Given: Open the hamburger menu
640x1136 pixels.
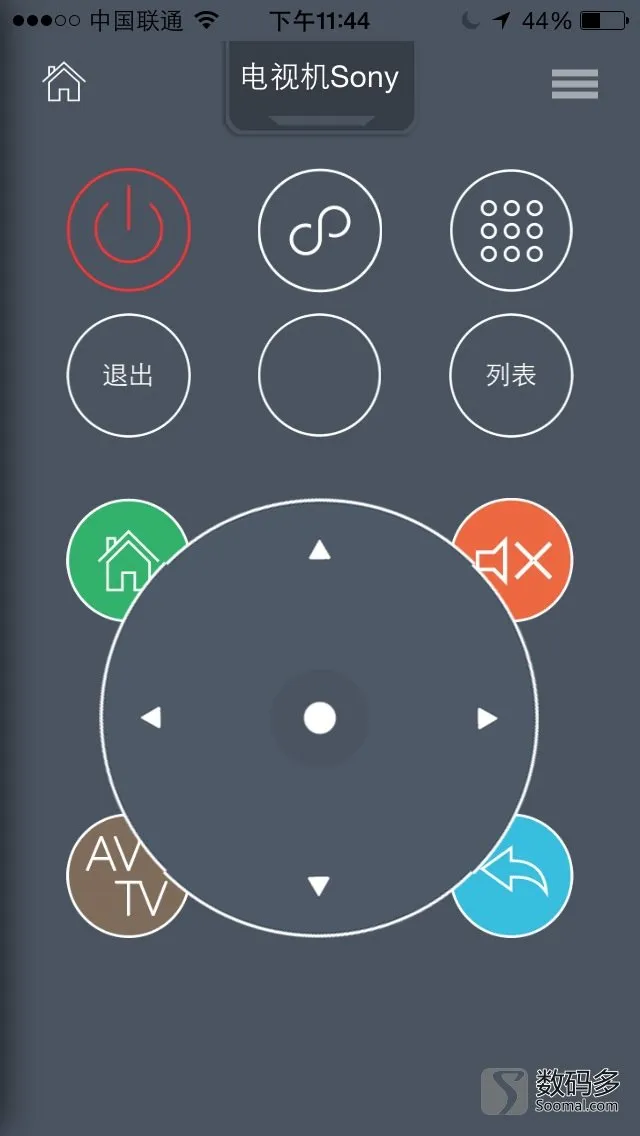Looking at the screenshot, I should click(x=575, y=84).
